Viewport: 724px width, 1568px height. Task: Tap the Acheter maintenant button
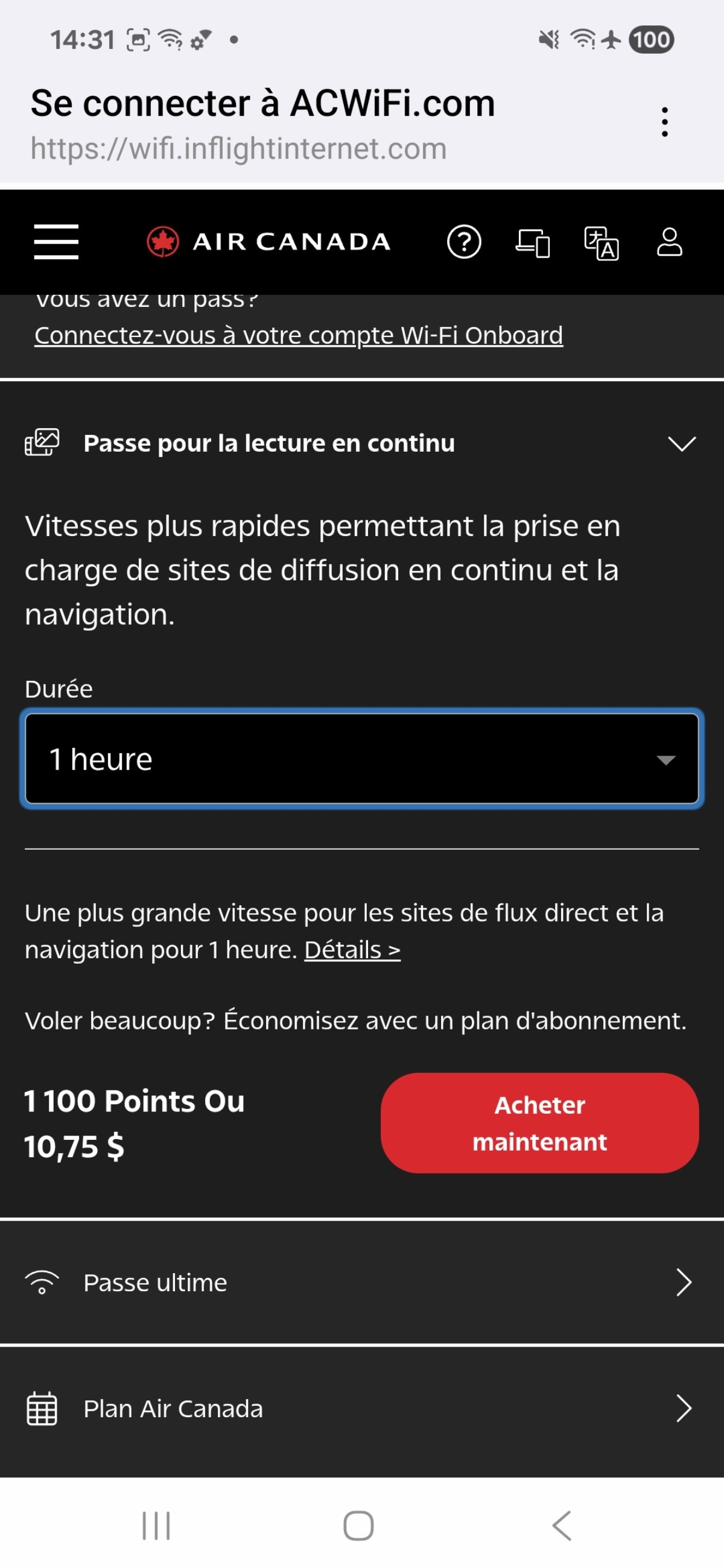(539, 1123)
